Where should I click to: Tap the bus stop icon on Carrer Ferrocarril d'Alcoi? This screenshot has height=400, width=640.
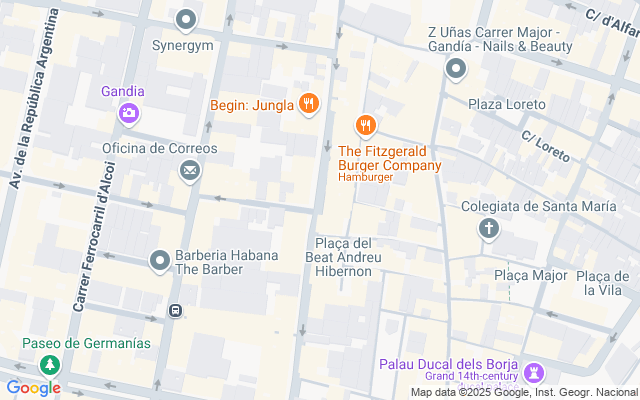click(x=175, y=310)
